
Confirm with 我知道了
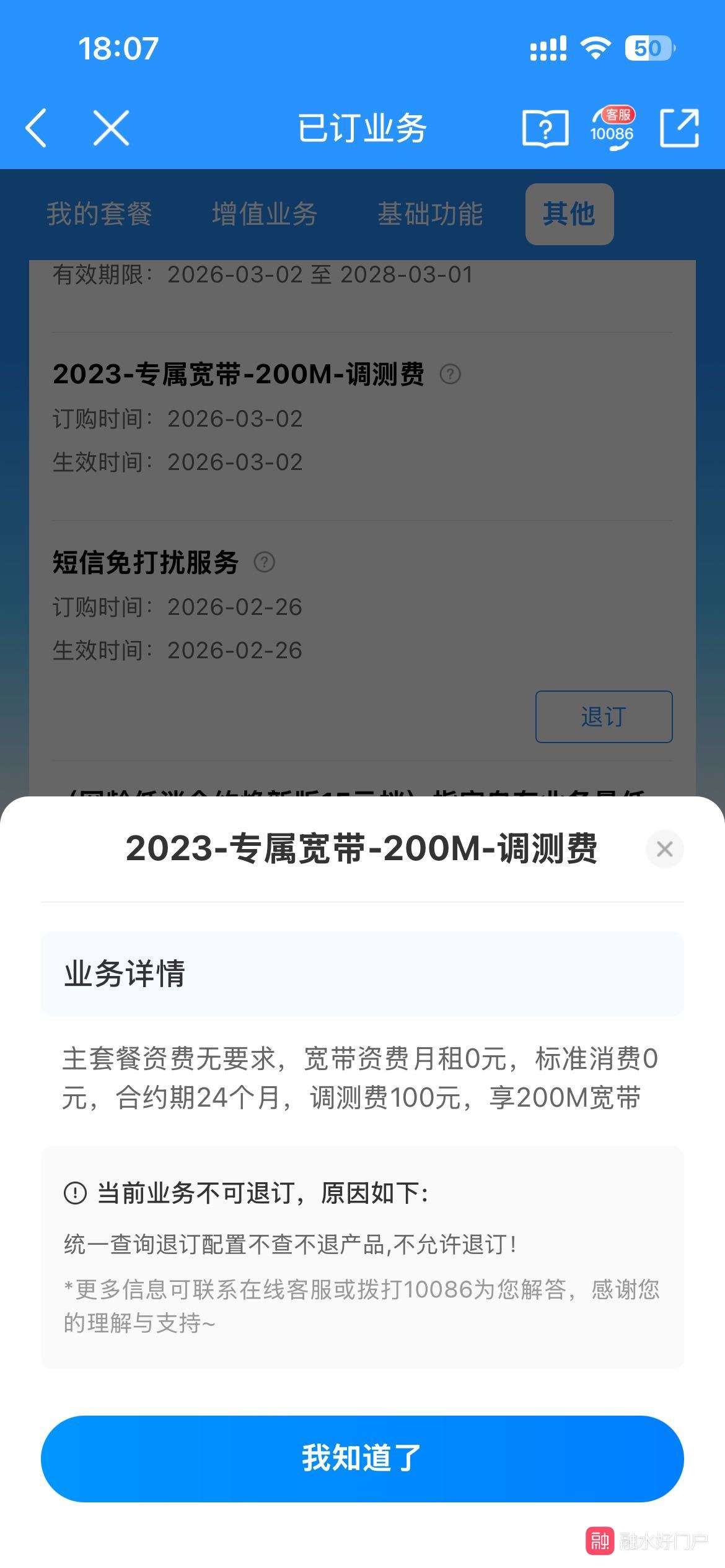coord(362,1458)
